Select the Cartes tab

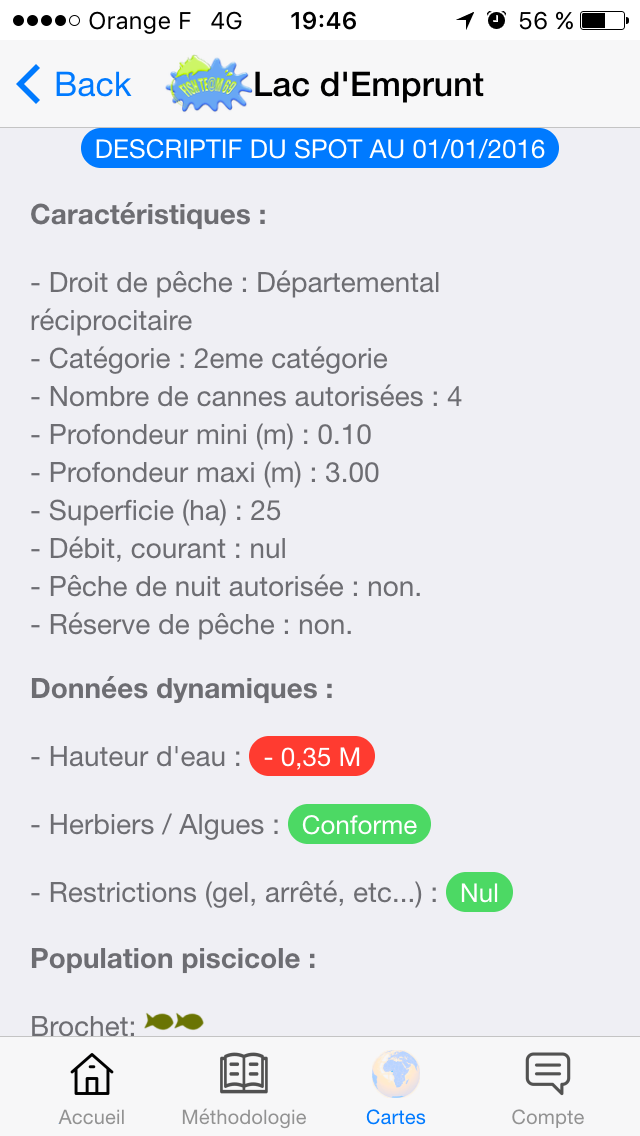[396, 1088]
